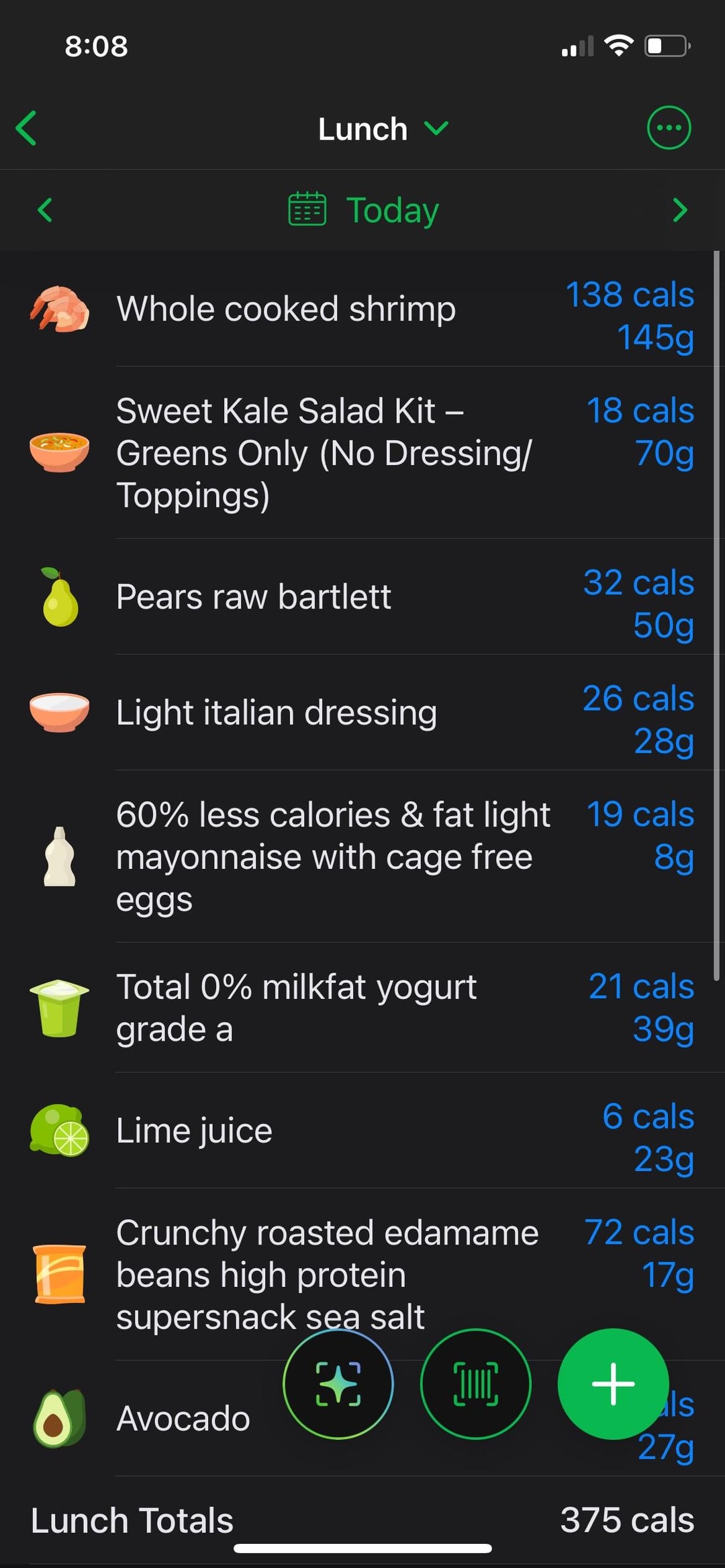
Task: Go to the next day
Action: click(x=680, y=210)
